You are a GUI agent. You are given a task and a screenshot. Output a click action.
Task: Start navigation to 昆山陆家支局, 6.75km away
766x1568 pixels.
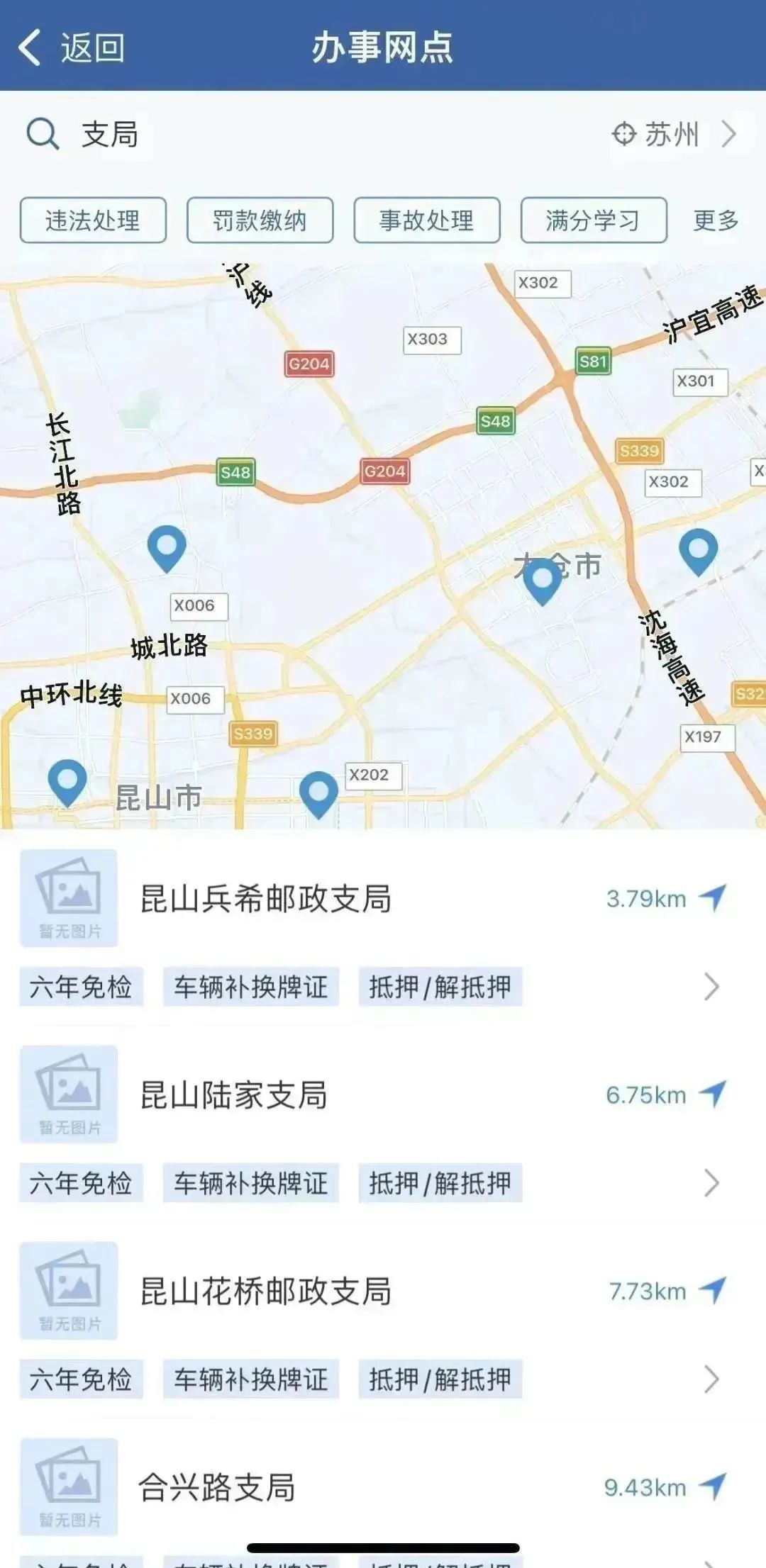713,1094
